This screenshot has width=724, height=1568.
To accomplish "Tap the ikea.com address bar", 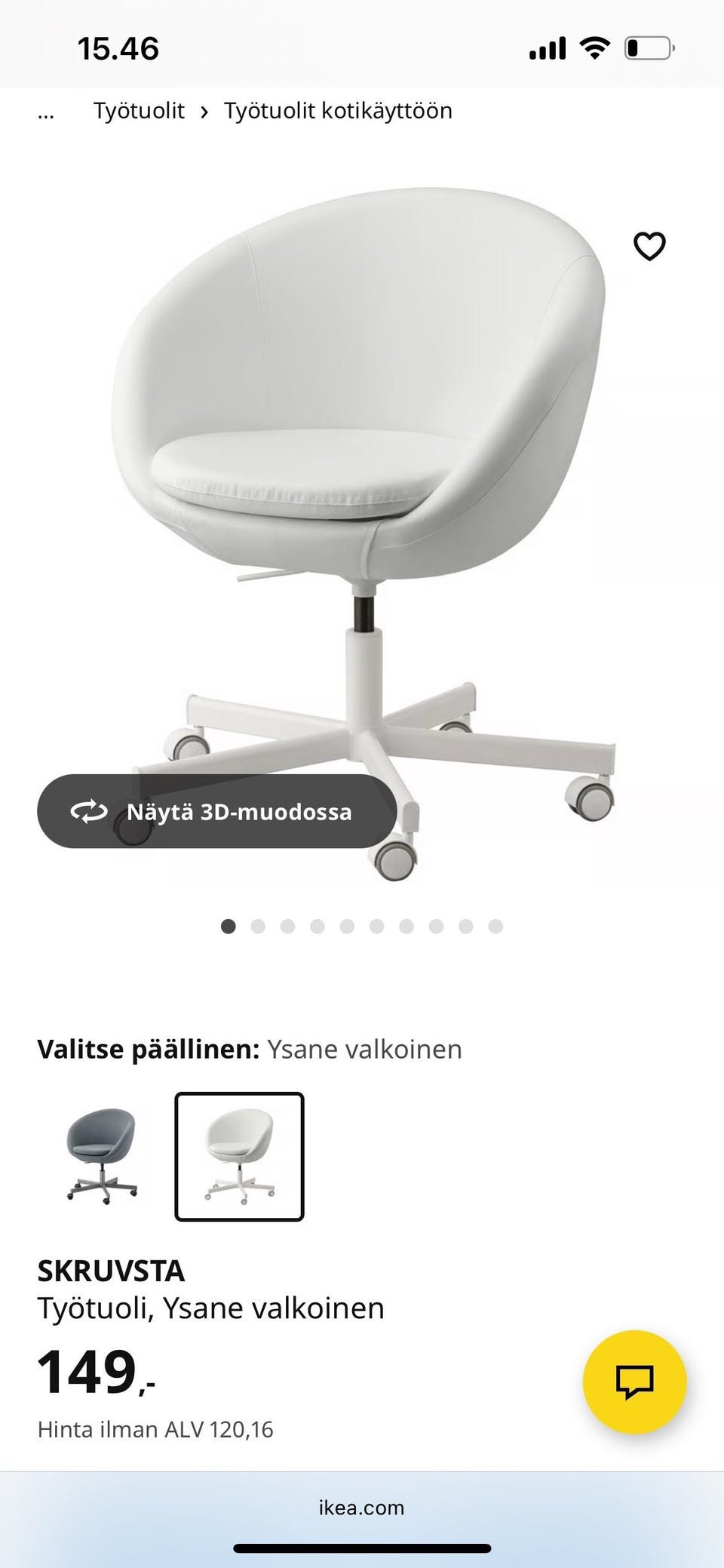I will tap(361, 1507).
